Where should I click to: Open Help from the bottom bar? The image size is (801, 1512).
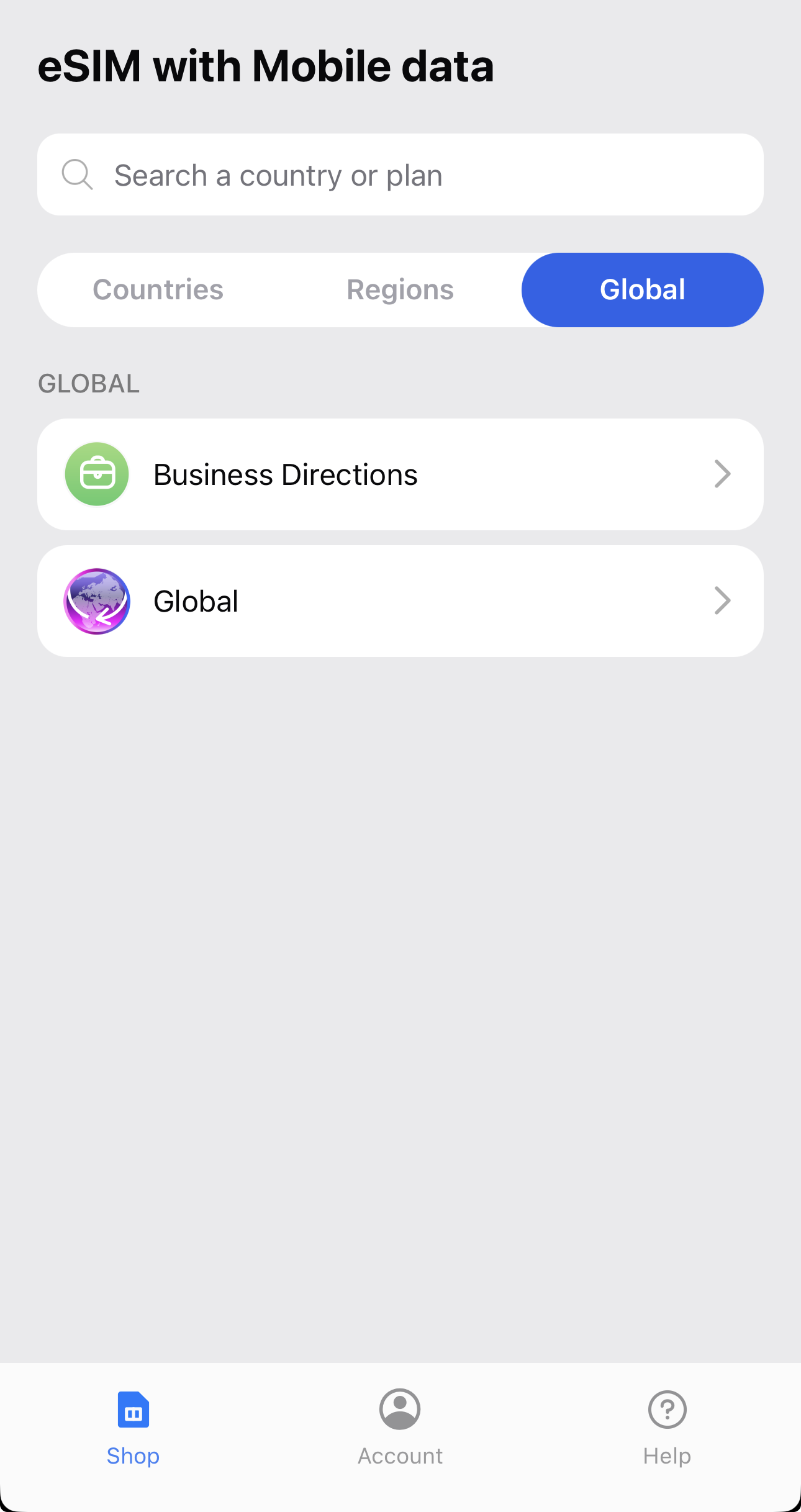point(667,1428)
